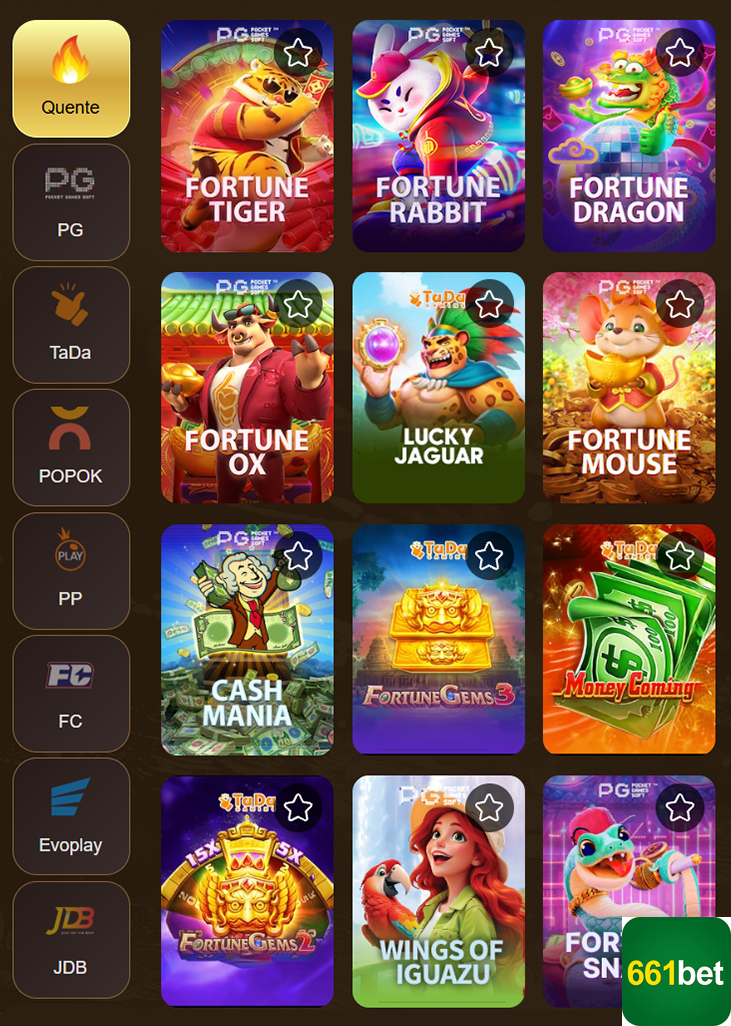Image resolution: width=731 pixels, height=1026 pixels.
Task: Star the Cash Mania game
Action: [x=298, y=557]
